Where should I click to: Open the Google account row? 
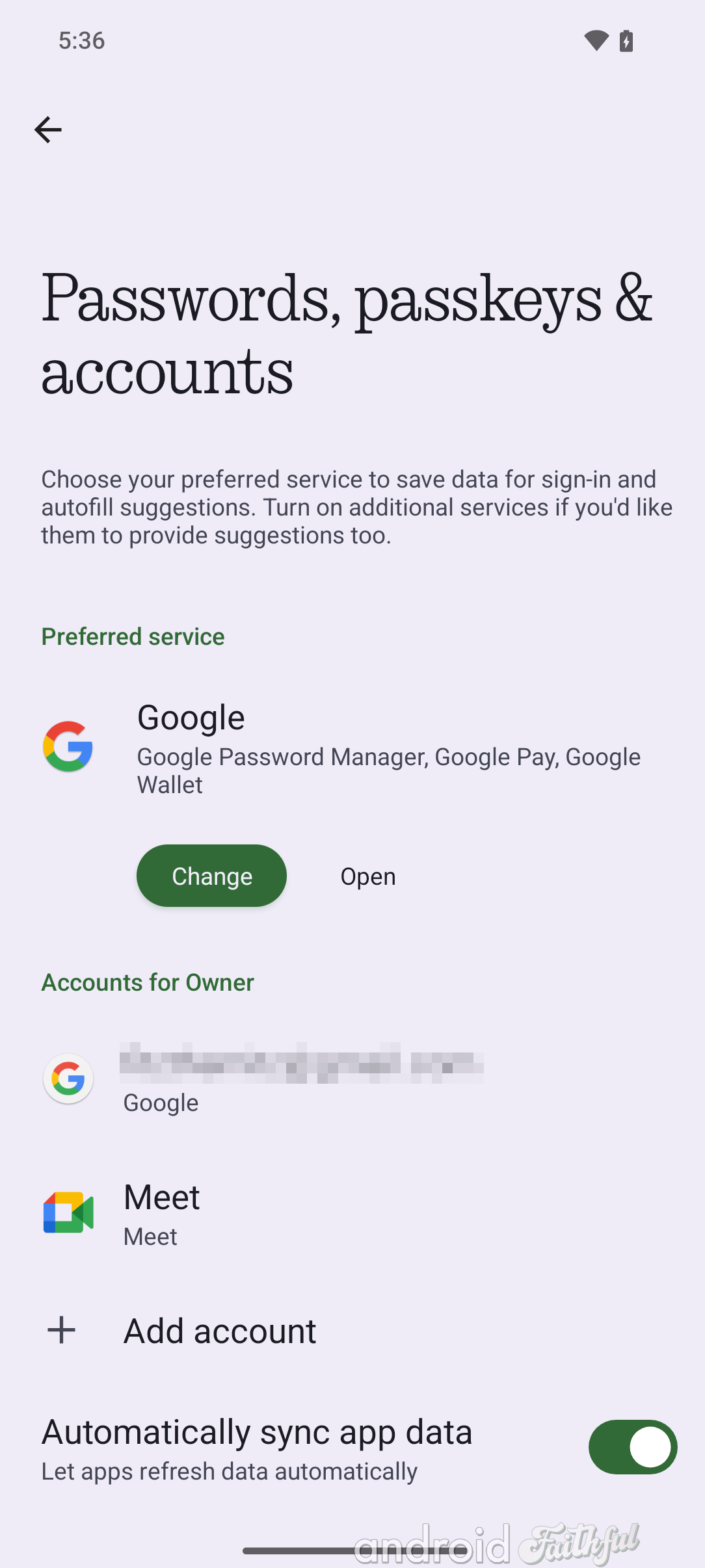[x=352, y=1078]
